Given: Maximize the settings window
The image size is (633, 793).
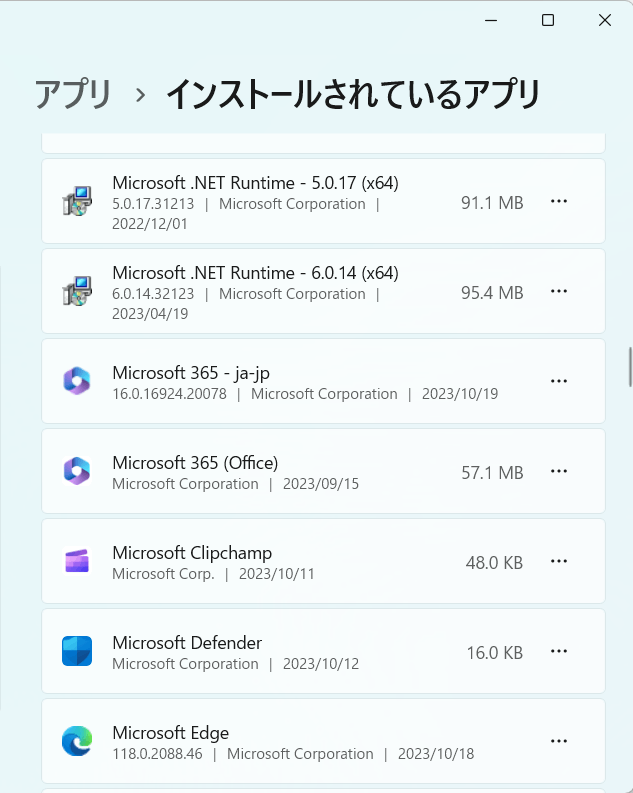Looking at the screenshot, I should coord(548,20).
